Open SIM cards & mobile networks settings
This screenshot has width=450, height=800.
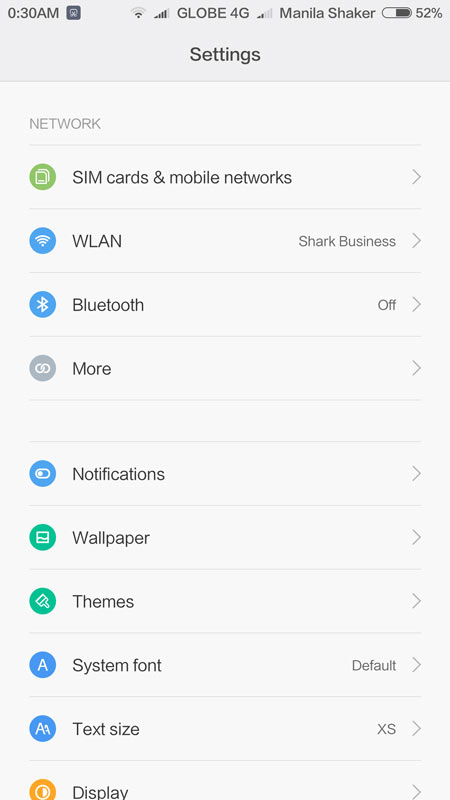coord(225,177)
